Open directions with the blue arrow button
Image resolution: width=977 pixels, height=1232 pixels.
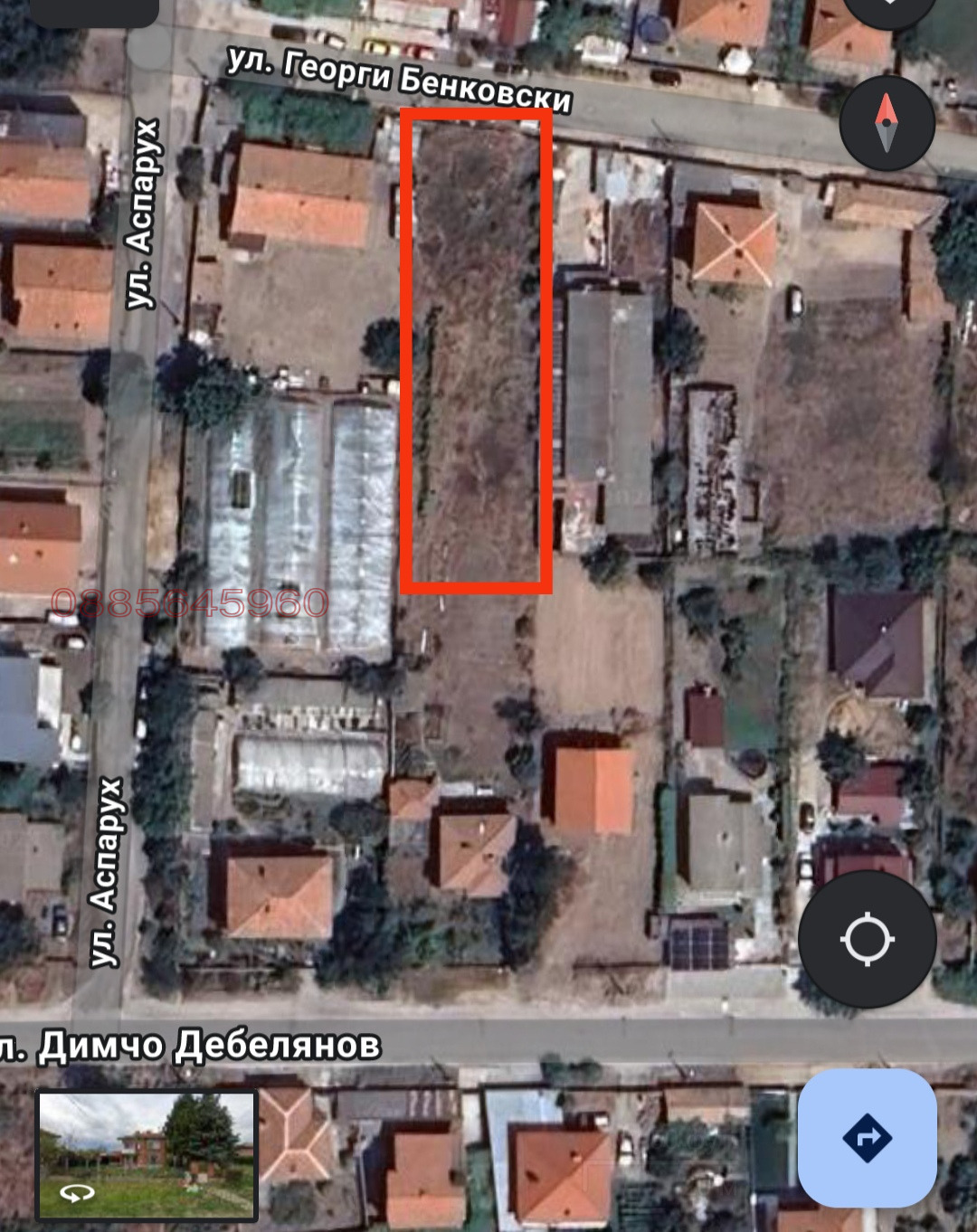pos(867,1137)
